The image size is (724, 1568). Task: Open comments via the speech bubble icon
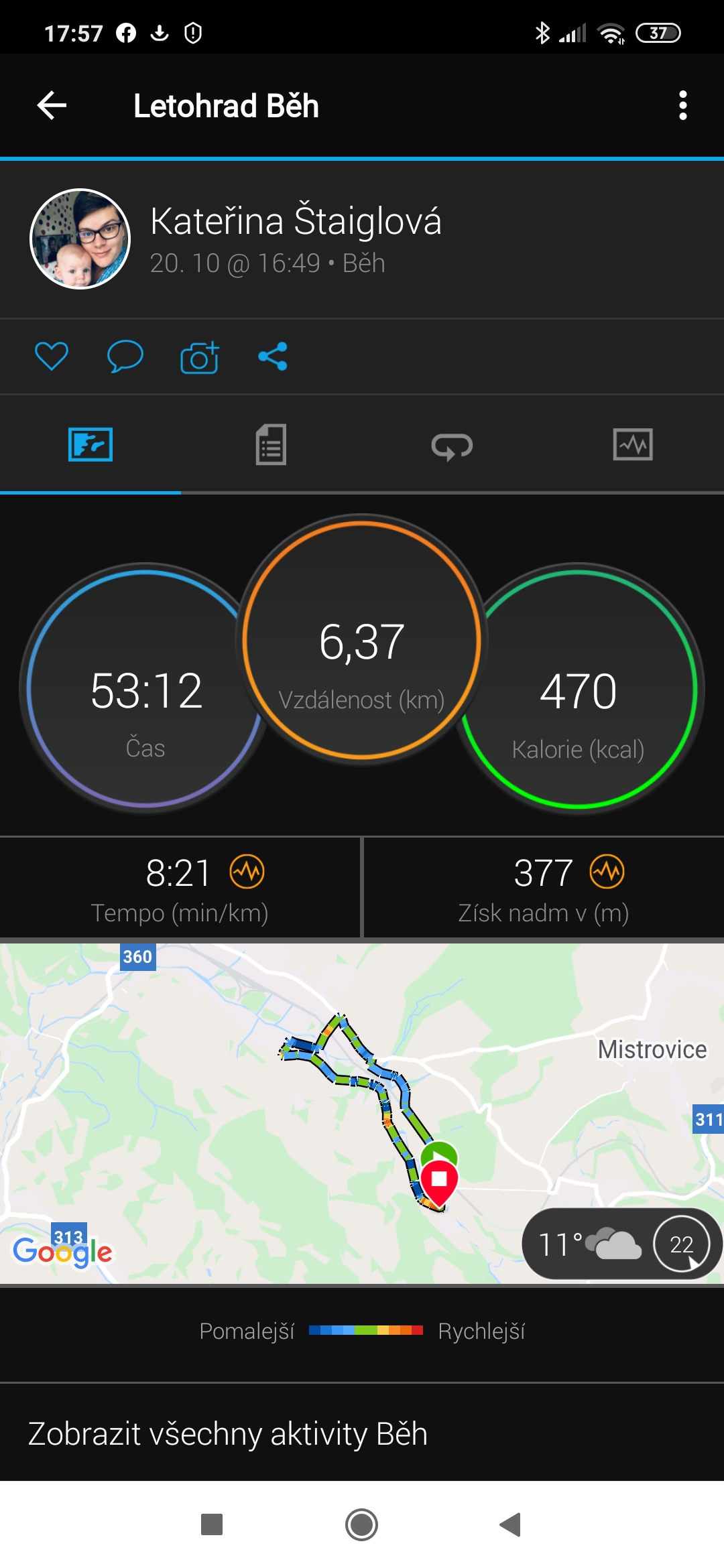125,356
